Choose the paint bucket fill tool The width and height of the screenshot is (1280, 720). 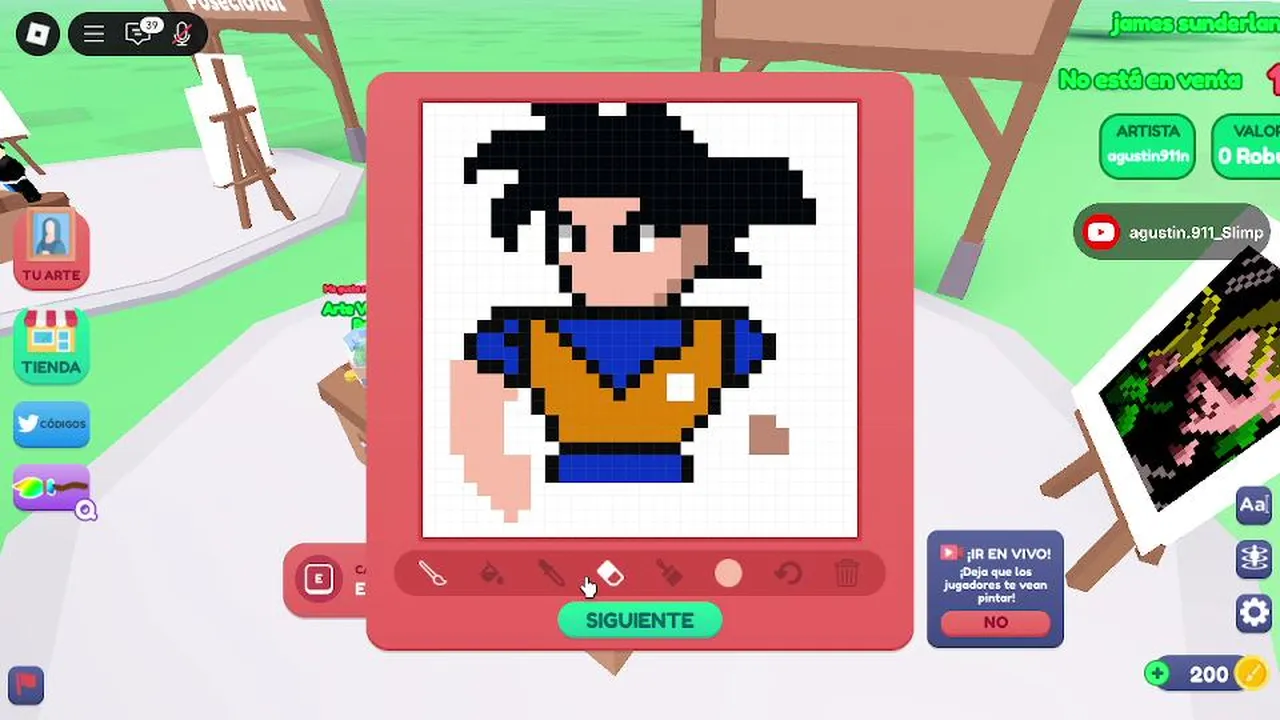point(491,574)
